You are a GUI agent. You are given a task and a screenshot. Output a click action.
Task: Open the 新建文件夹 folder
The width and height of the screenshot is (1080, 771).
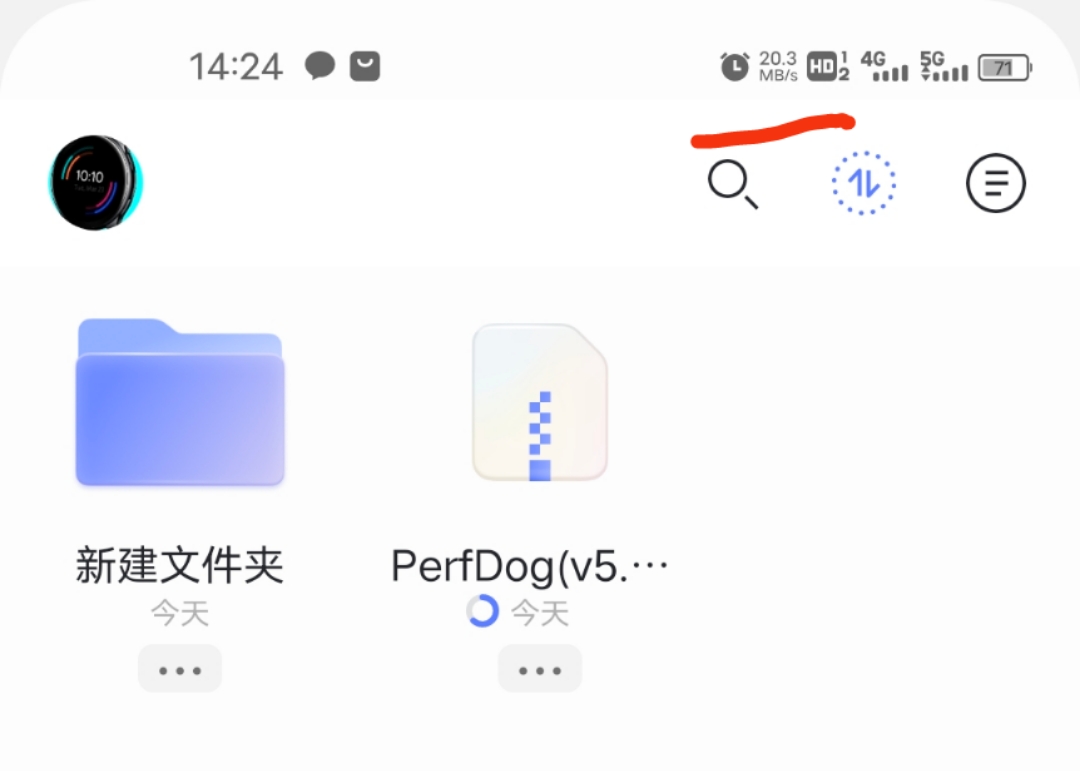pos(180,404)
